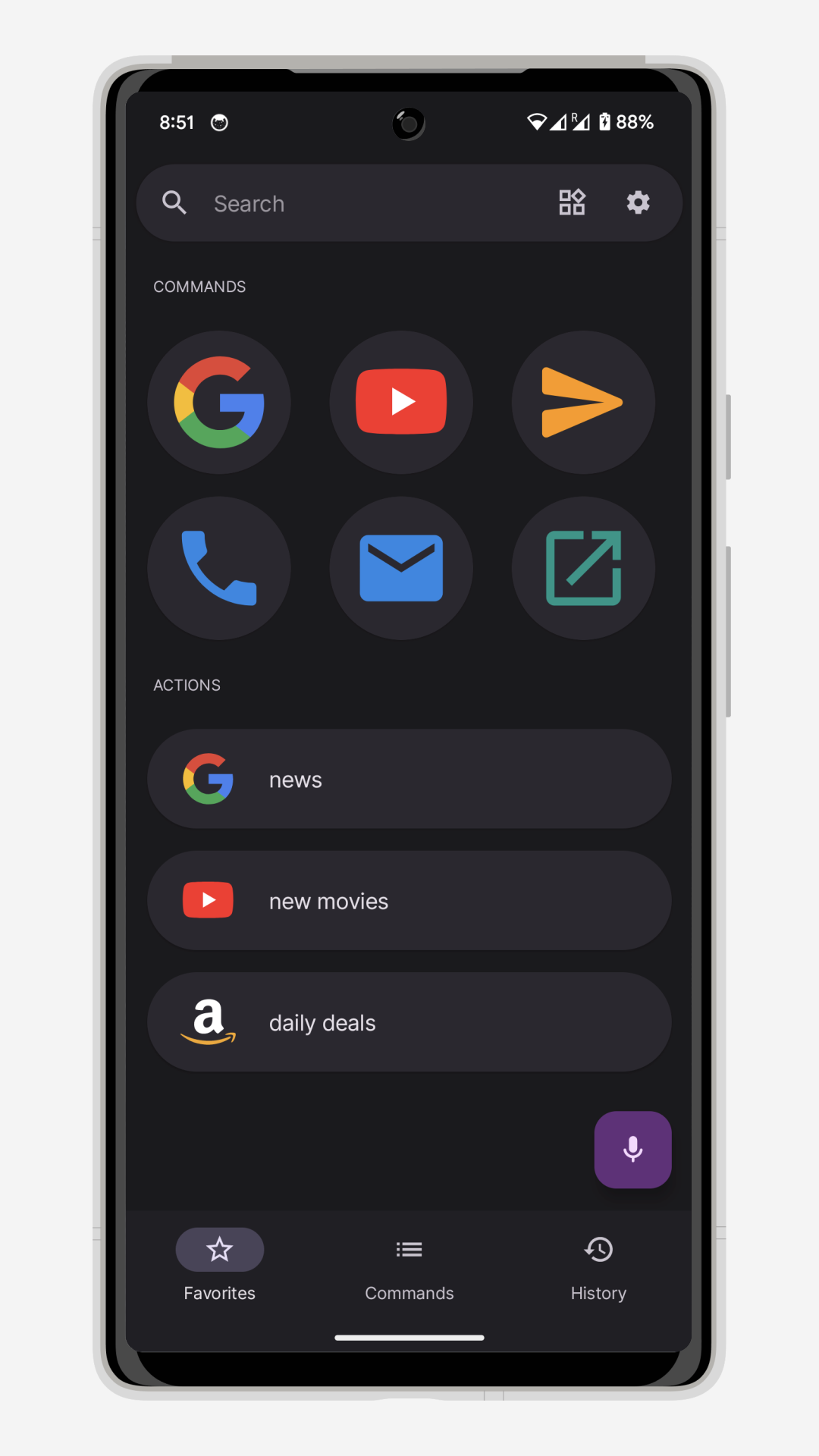Start voice input with the microphone button

[632, 1150]
